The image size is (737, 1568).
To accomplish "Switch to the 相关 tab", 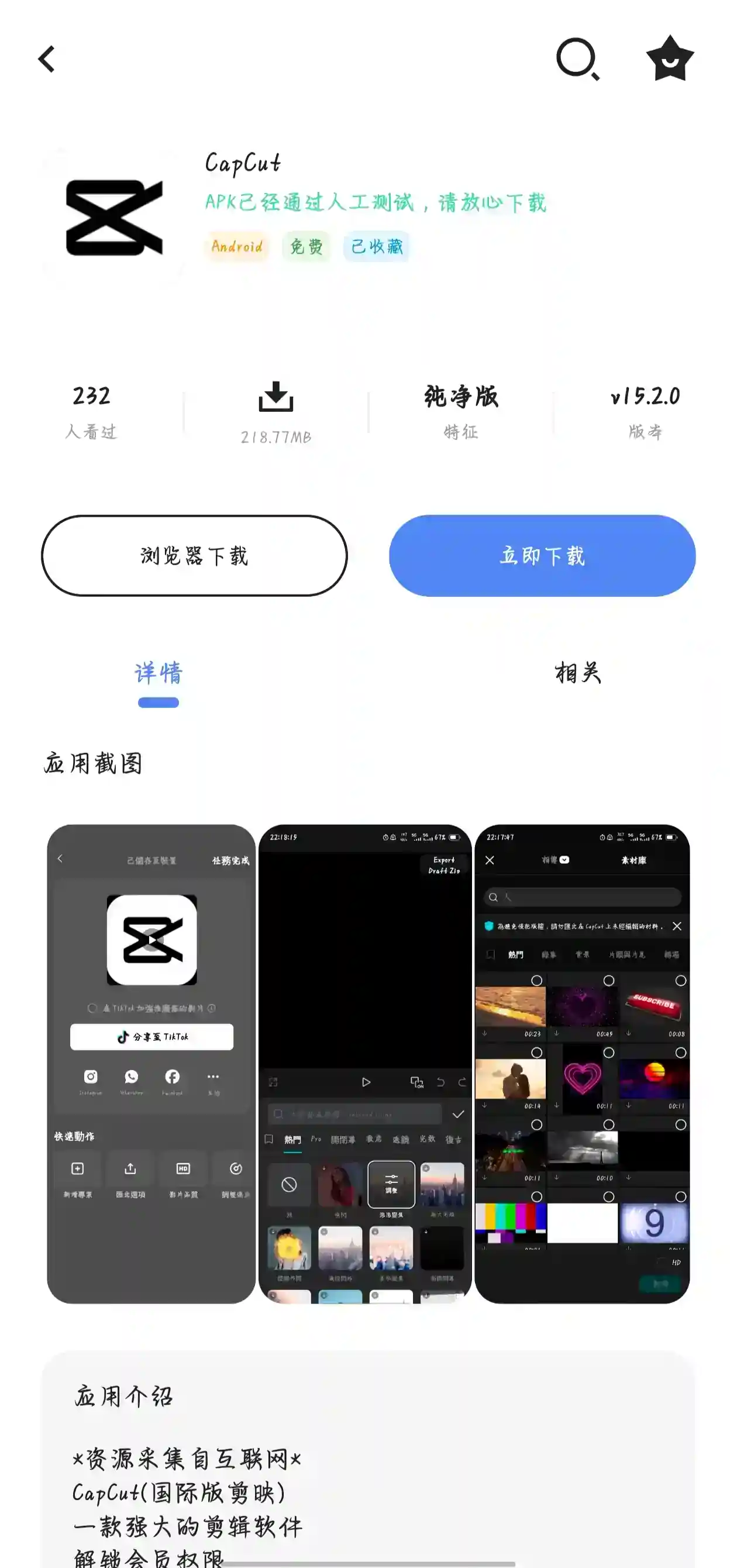I will coord(577,673).
